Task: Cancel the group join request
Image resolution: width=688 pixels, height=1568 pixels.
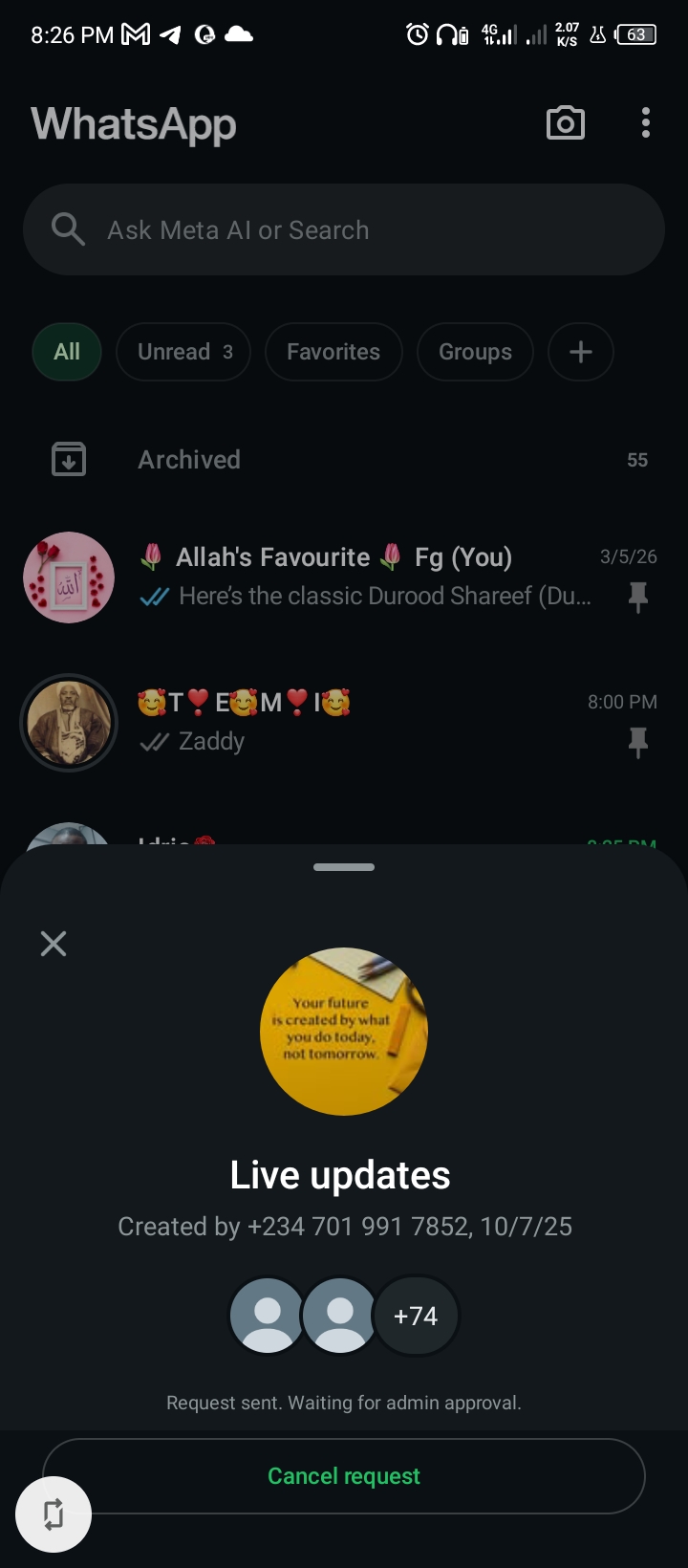Action: pyautogui.click(x=344, y=1476)
